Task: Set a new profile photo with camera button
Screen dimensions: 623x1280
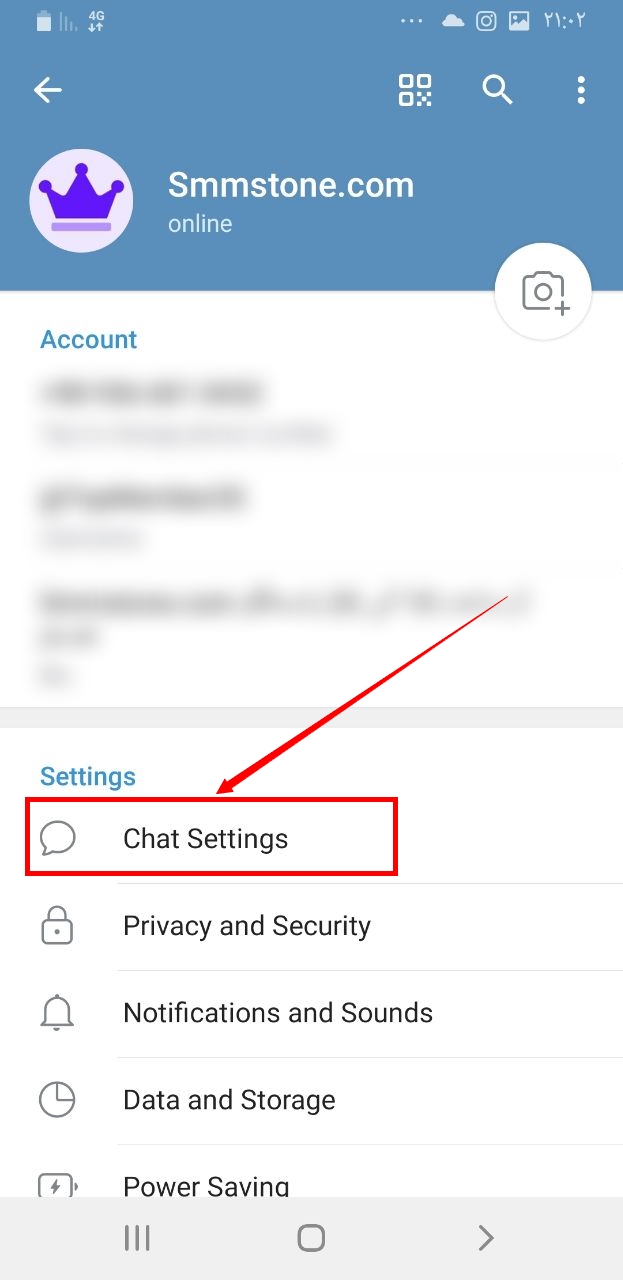Action: point(544,292)
